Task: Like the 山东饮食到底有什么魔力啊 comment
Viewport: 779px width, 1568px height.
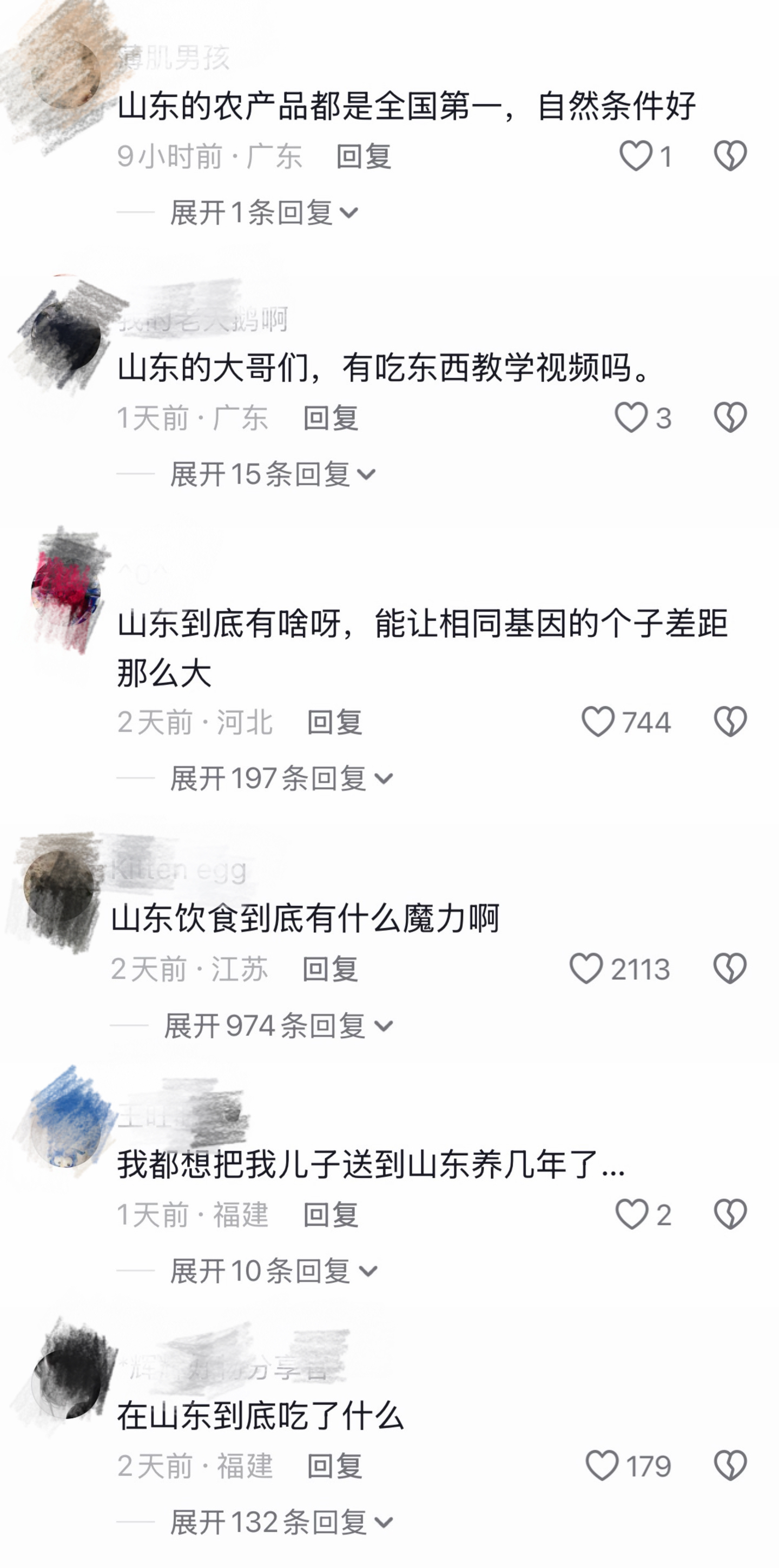Action: tap(586, 969)
